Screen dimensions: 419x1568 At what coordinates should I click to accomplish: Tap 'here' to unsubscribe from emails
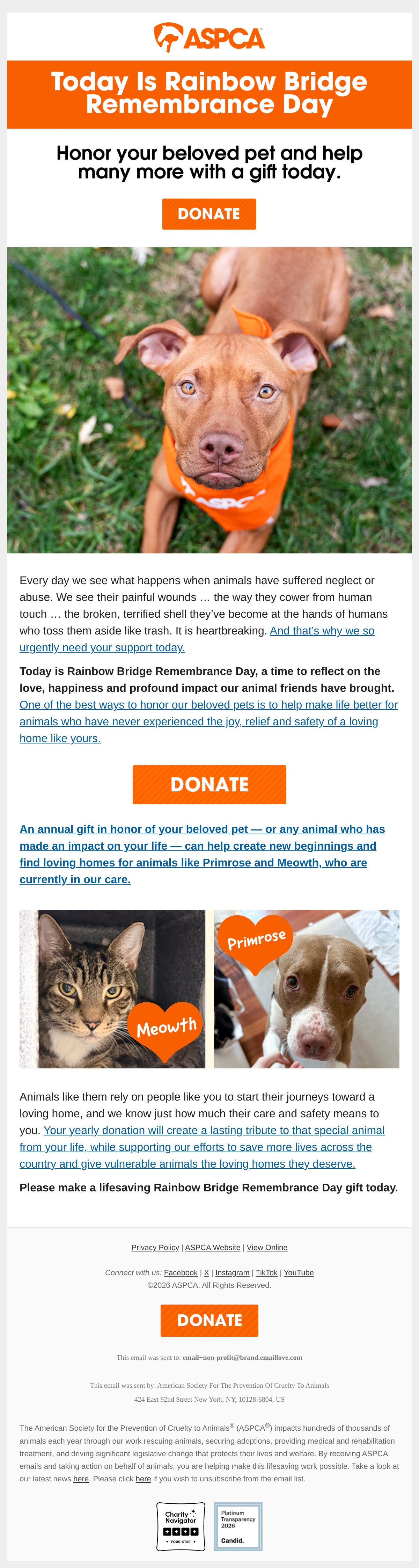point(144,1479)
